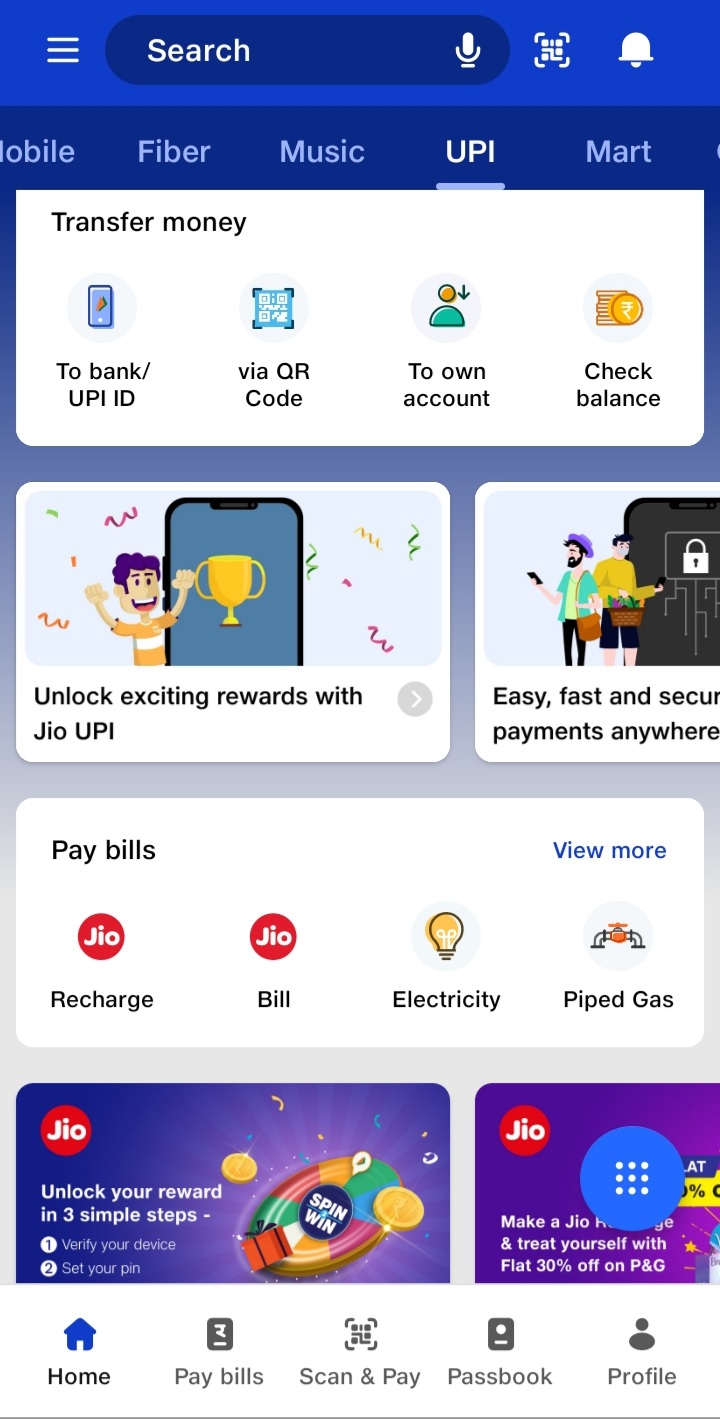Transfer money to bank/UPI ID
Screen dimensions: 720x1419
[x=102, y=340]
